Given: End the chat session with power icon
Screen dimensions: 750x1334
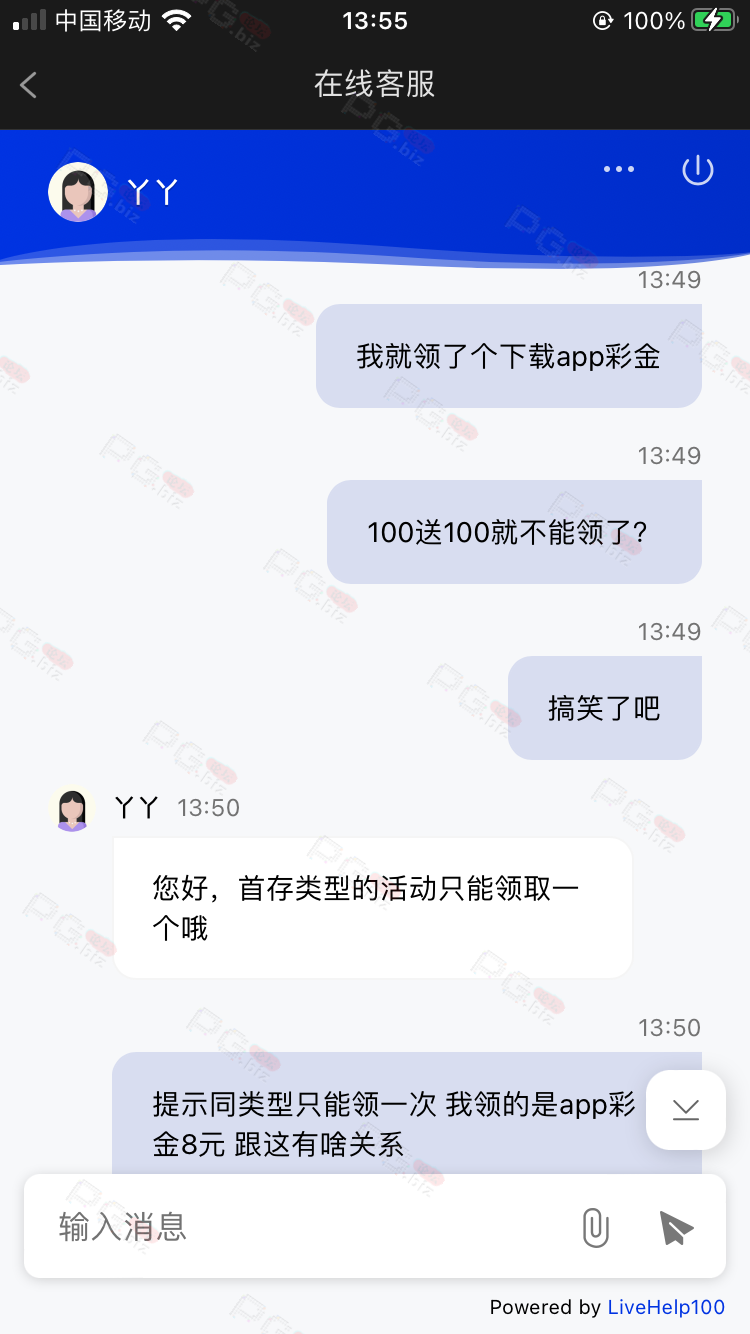Looking at the screenshot, I should (697, 171).
